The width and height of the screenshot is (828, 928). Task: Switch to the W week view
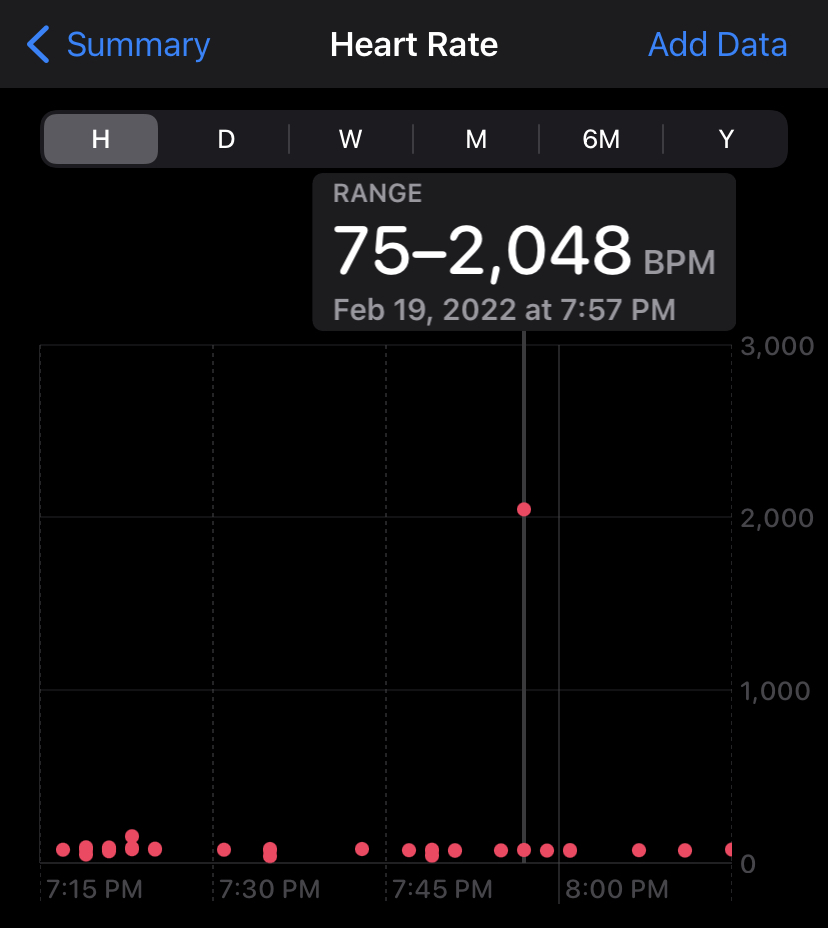(x=350, y=139)
